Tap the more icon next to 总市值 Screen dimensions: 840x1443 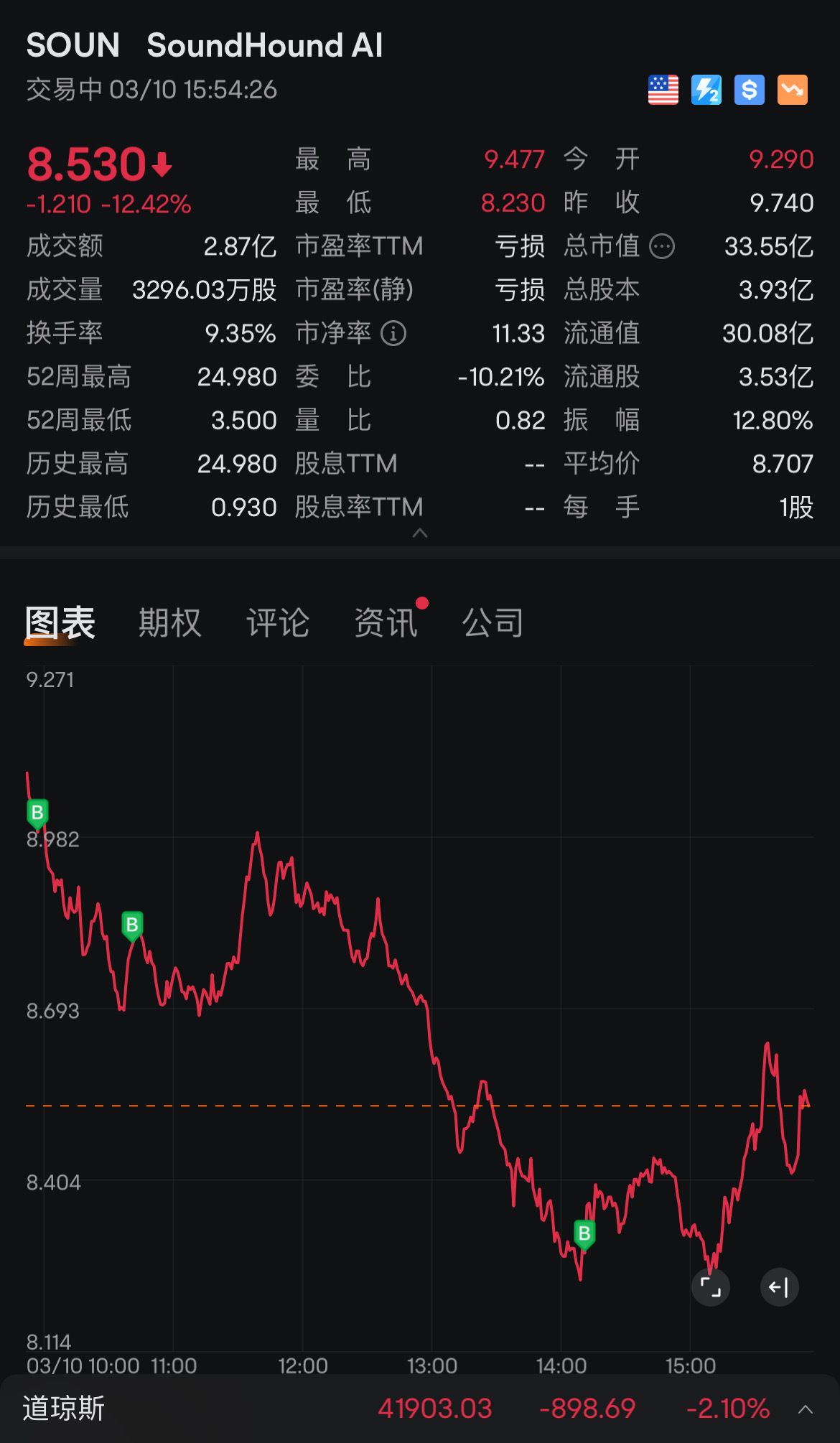point(662,246)
